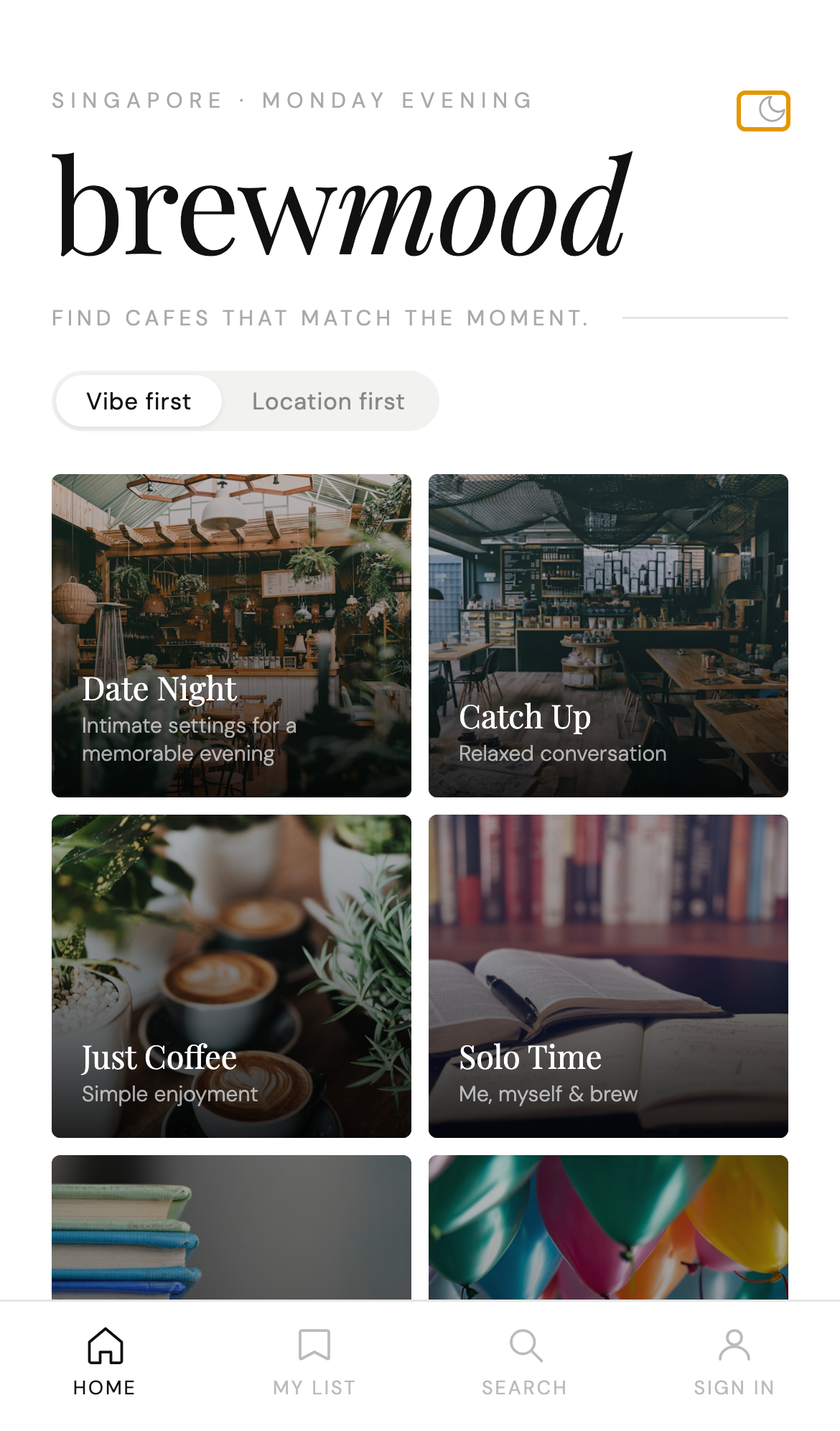Open the Catch Up card
The image size is (840, 1431).
608,635
